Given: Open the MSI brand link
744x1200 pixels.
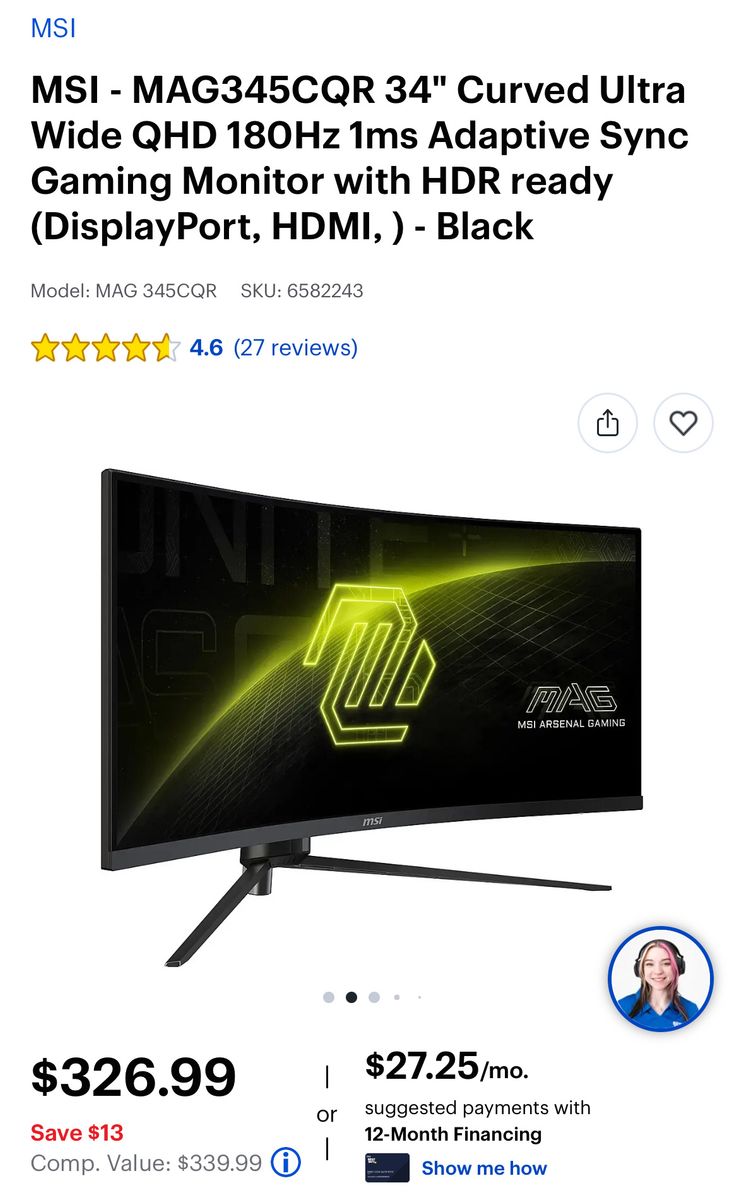Looking at the screenshot, I should pyautogui.click(x=53, y=28).
